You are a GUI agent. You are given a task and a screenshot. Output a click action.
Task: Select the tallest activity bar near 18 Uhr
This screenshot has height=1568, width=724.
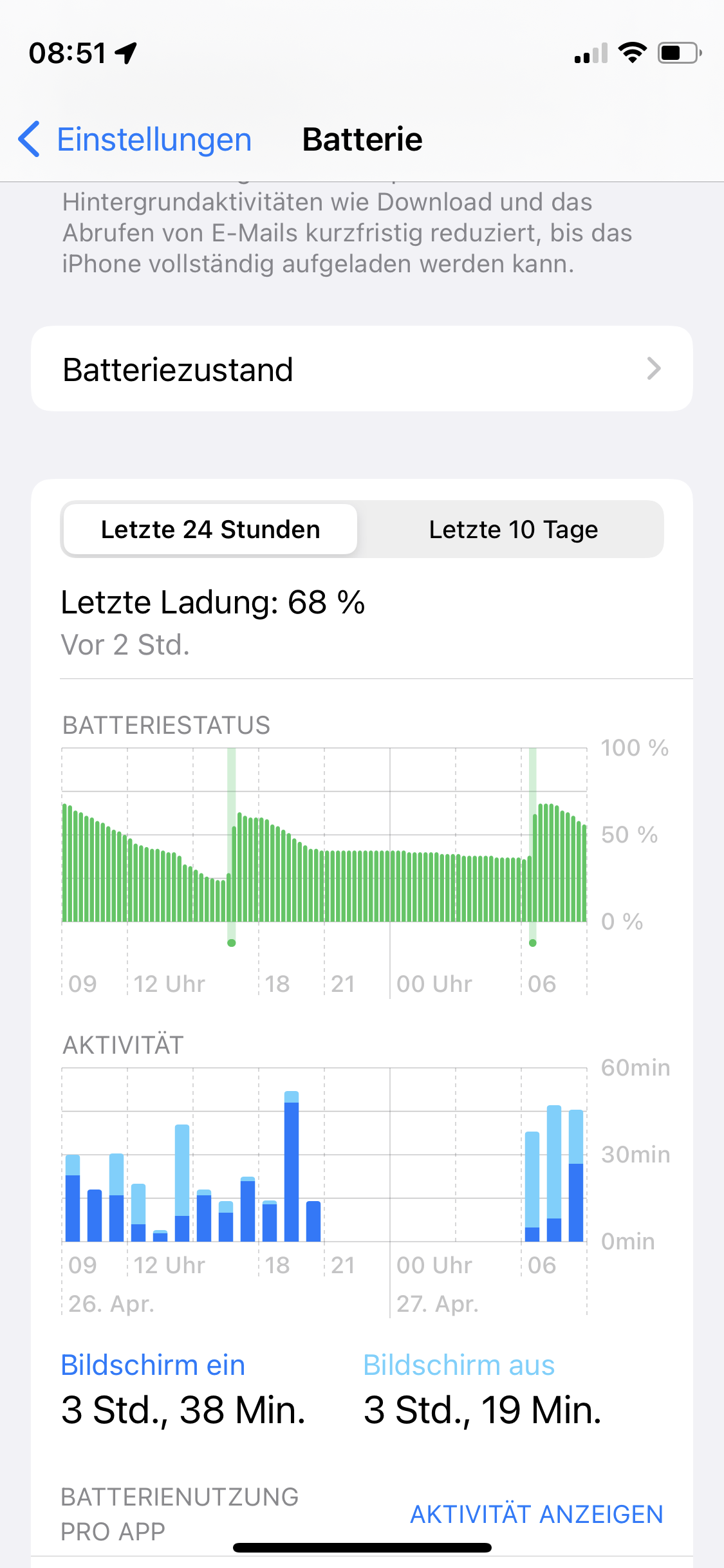292,1166
